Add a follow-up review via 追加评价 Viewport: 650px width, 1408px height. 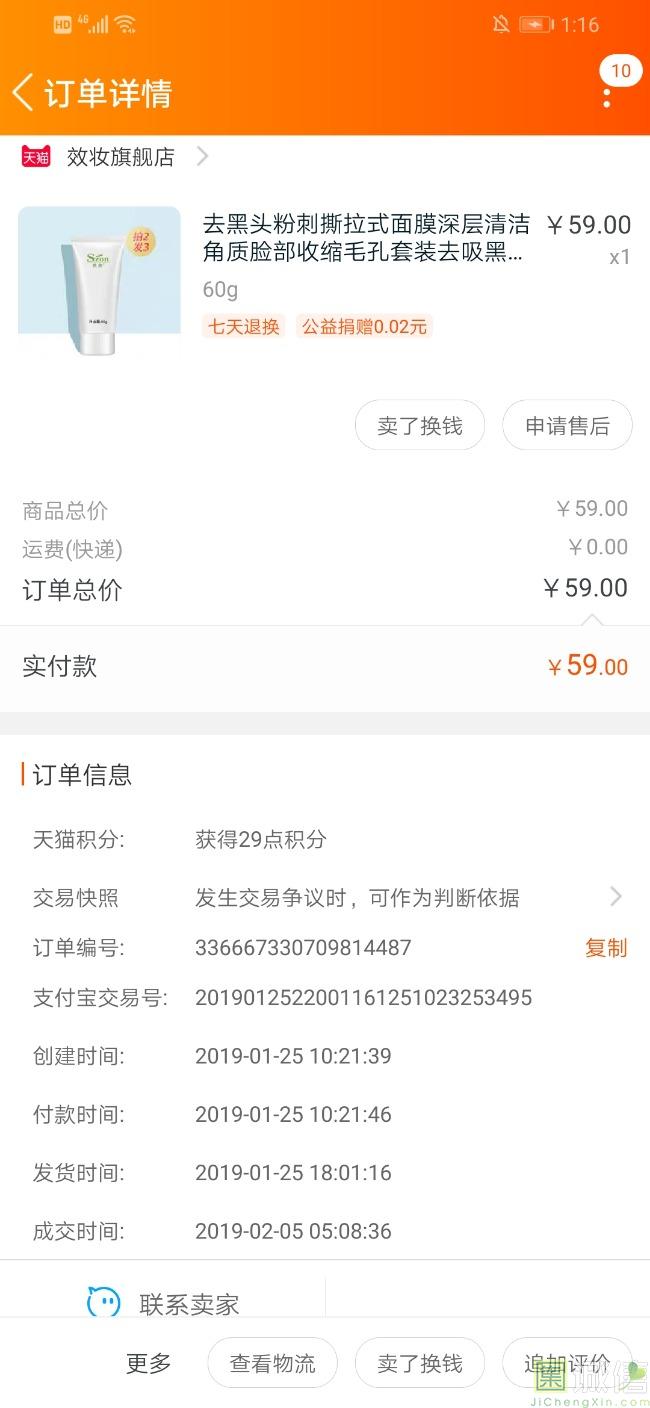coord(567,1363)
